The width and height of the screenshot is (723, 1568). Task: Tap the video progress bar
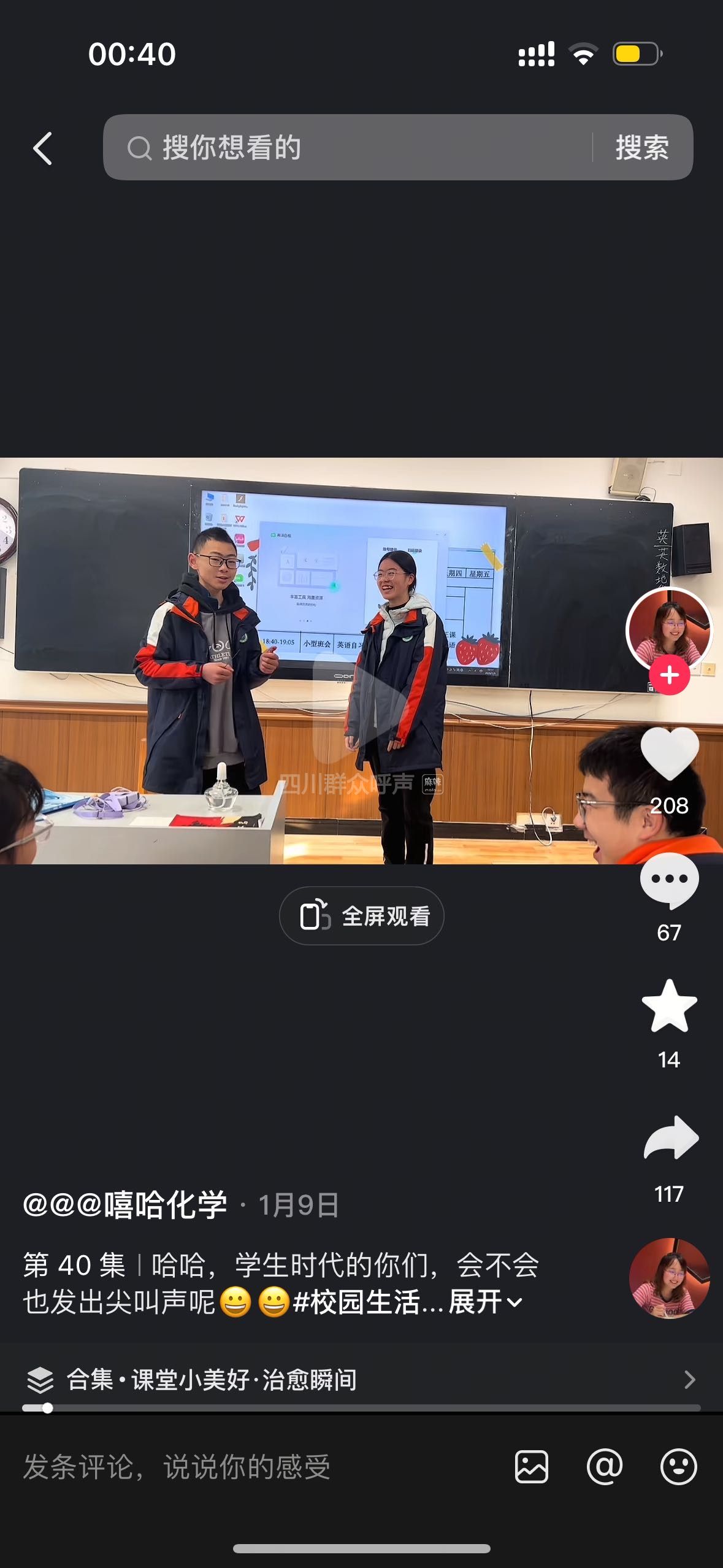[361, 1408]
